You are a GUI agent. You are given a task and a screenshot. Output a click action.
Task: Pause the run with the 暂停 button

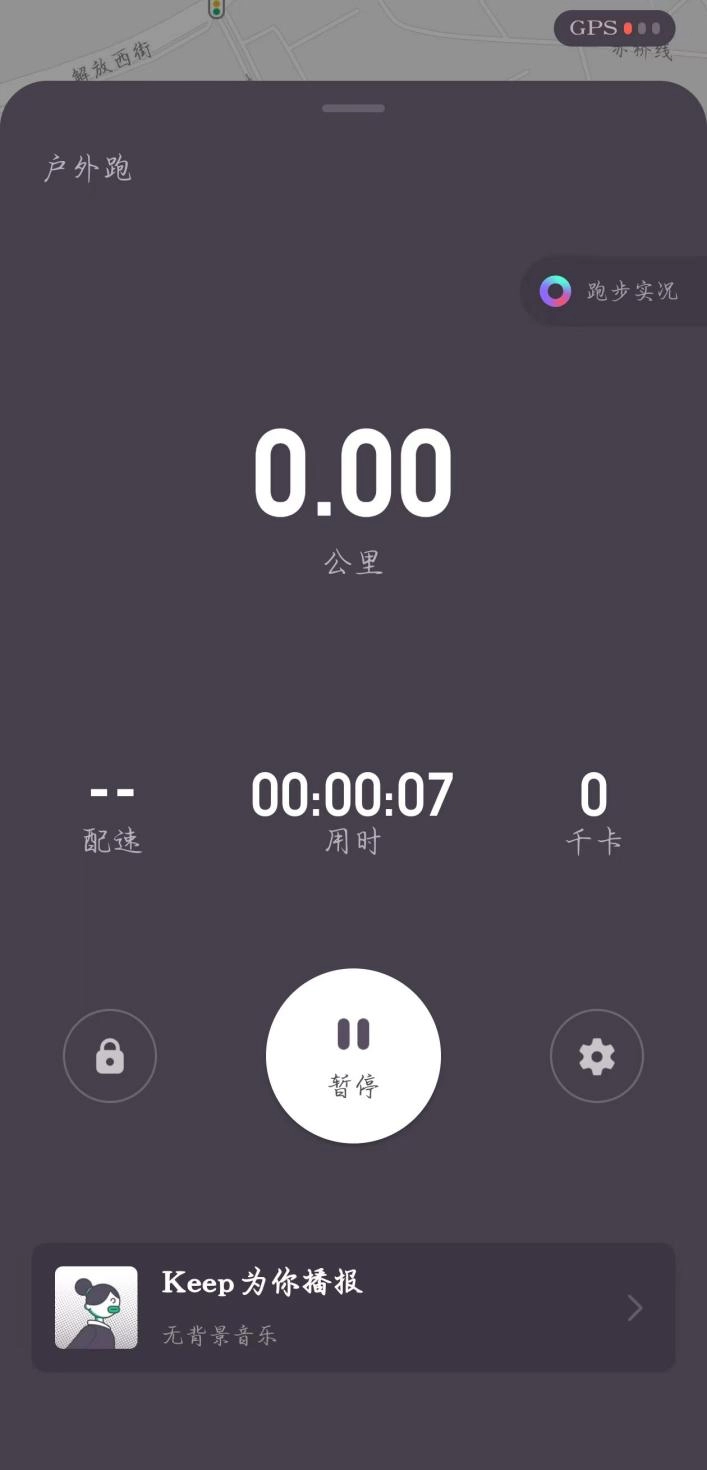[353, 1055]
